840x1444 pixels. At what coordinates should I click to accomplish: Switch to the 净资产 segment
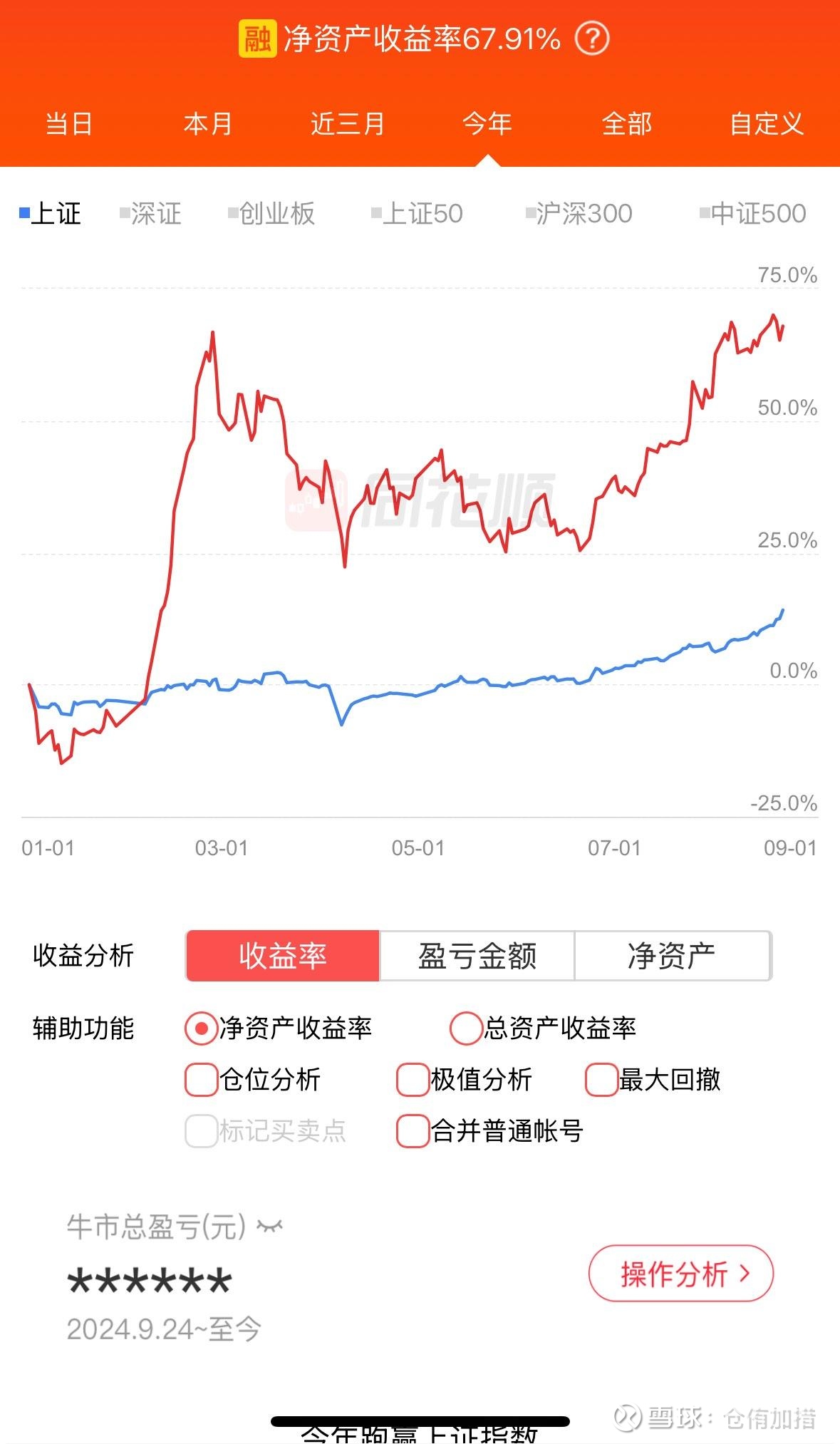[x=672, y=956]
